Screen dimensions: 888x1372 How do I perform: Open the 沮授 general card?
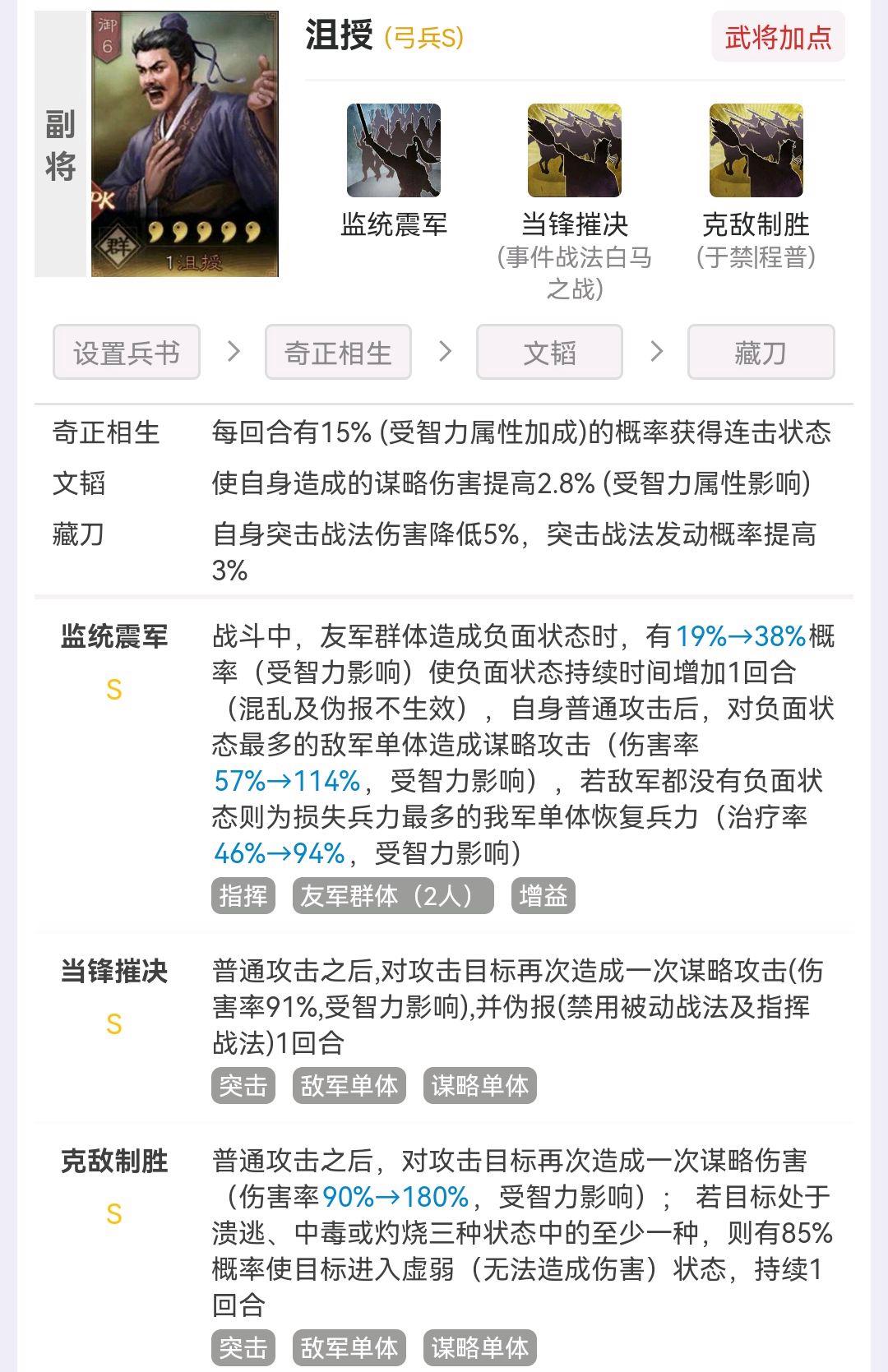point(185,145)
